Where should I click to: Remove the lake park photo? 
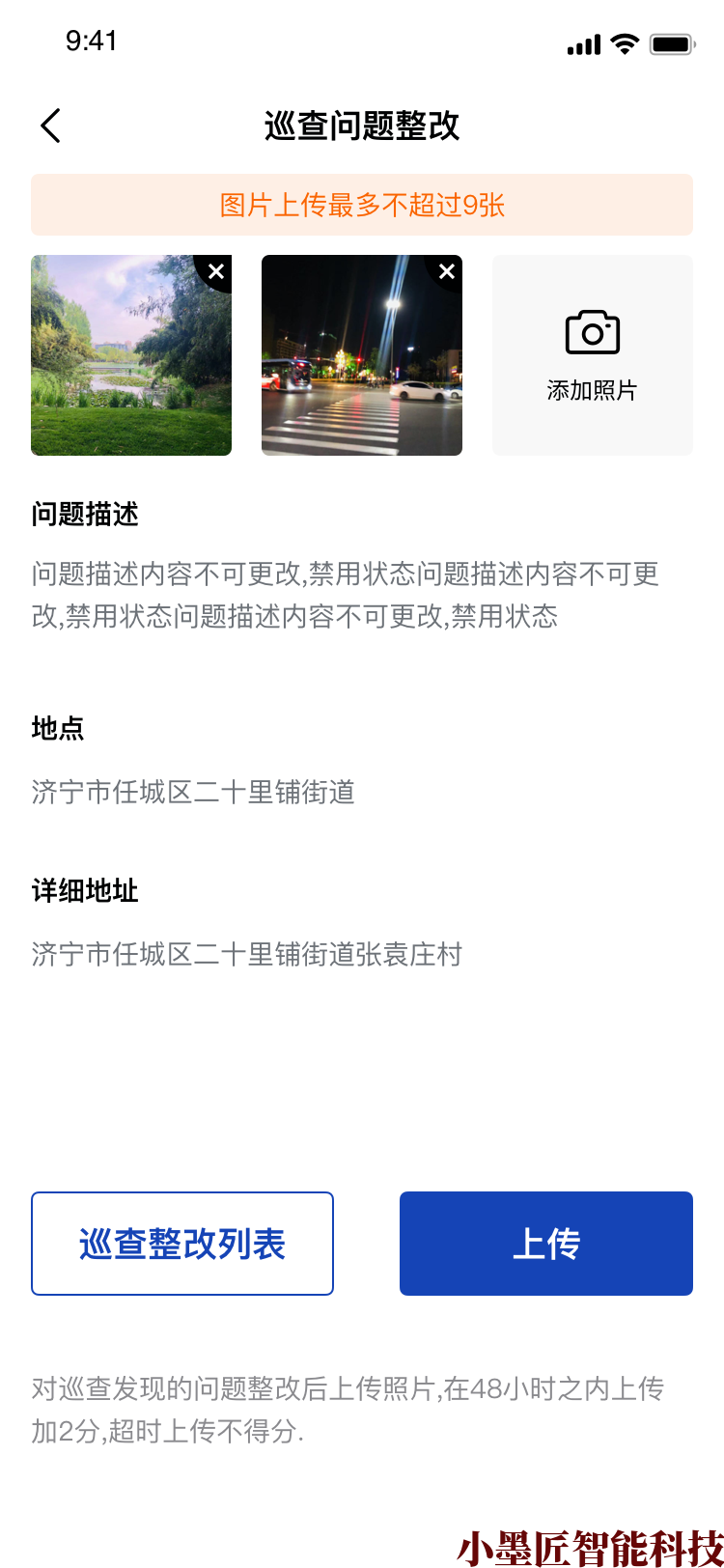click(x=216, y=271)
